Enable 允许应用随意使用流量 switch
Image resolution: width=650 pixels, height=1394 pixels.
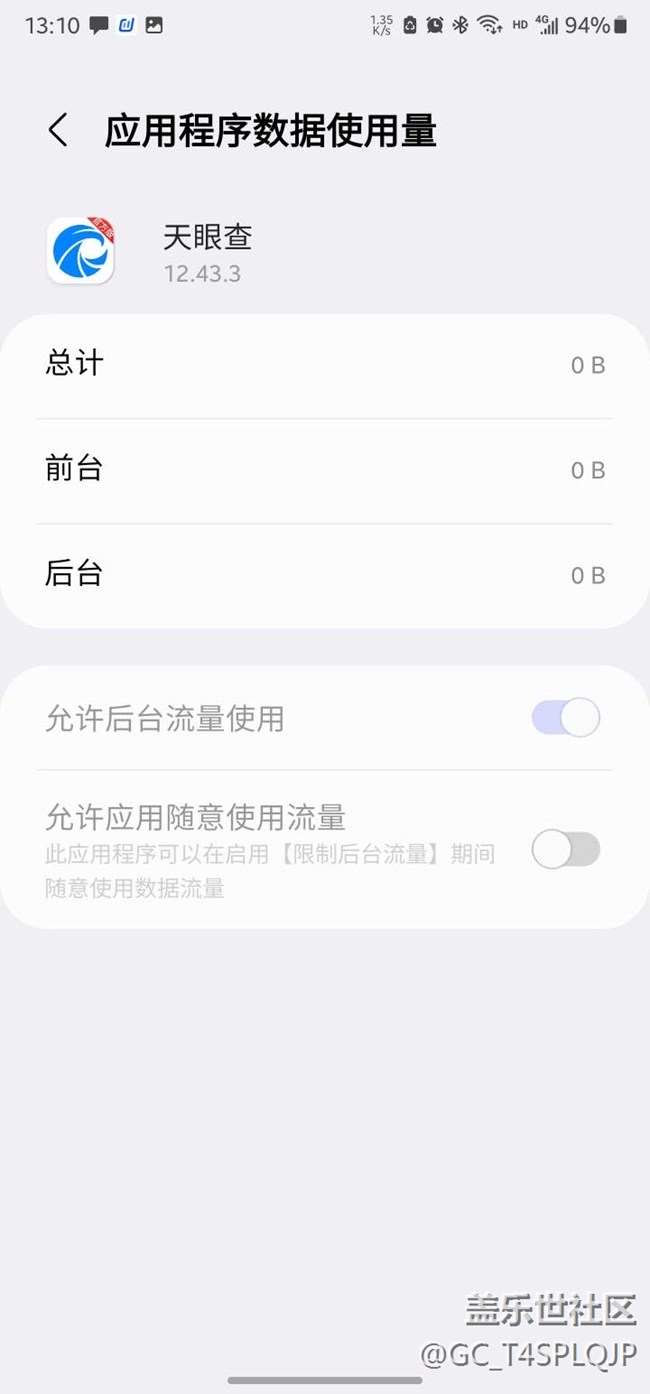point(565,850)
